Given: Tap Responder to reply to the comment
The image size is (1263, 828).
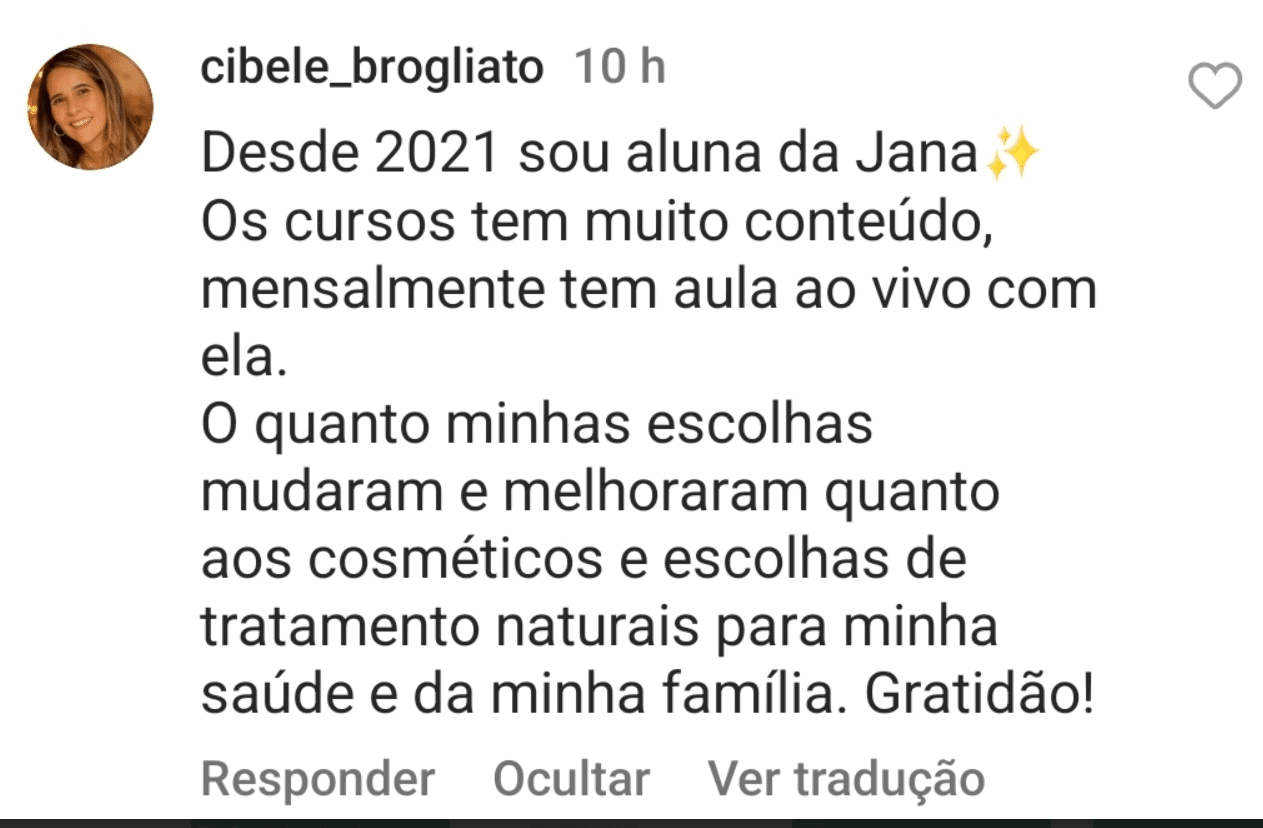Looking at the screenshot, I should pyautogui.click(x=318, y=778).
